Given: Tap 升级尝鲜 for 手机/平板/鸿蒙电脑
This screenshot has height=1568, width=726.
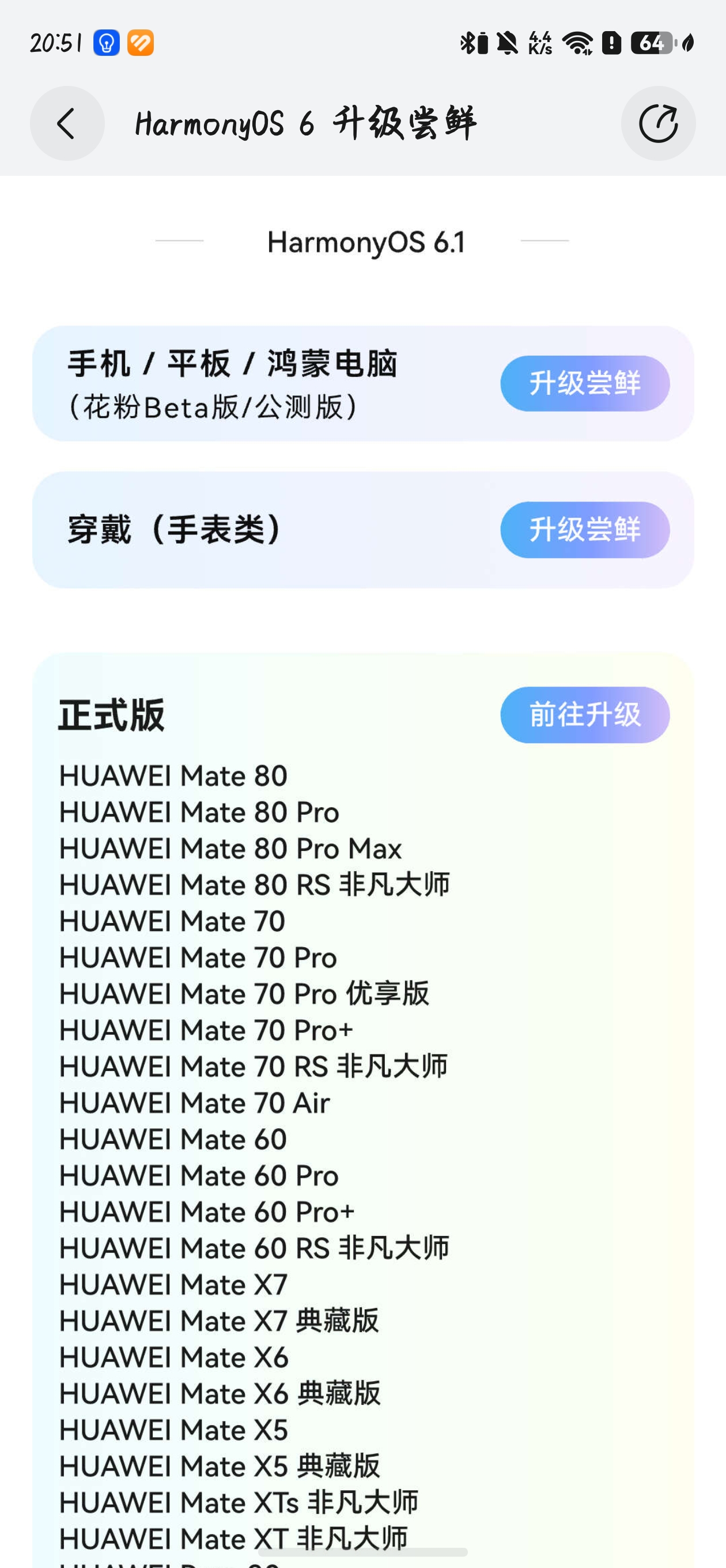Looking at the screenshot, I should pos(585,383).
